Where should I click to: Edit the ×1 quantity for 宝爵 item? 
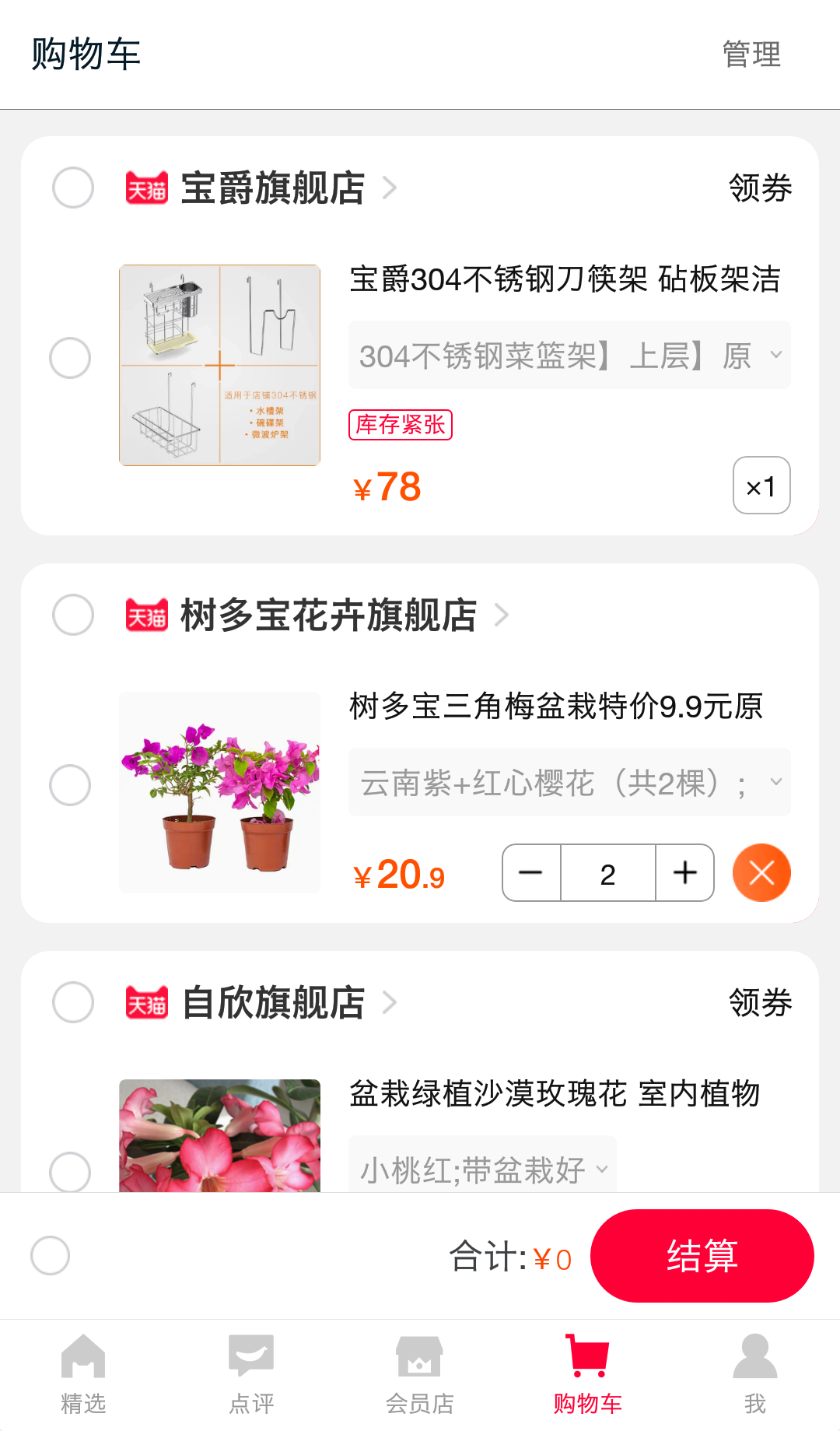tap(761, 486)
